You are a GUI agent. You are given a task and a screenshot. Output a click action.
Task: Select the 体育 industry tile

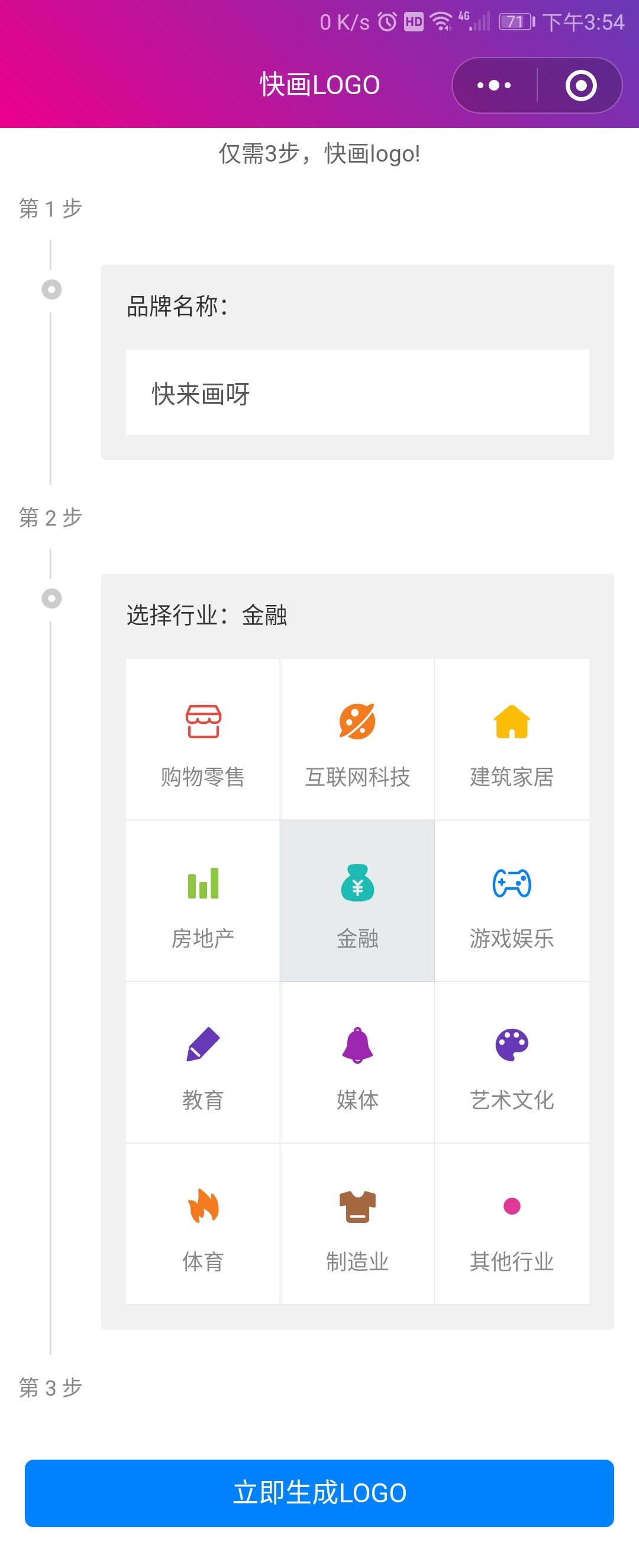pyautogui.click(x=203, y=1224)
